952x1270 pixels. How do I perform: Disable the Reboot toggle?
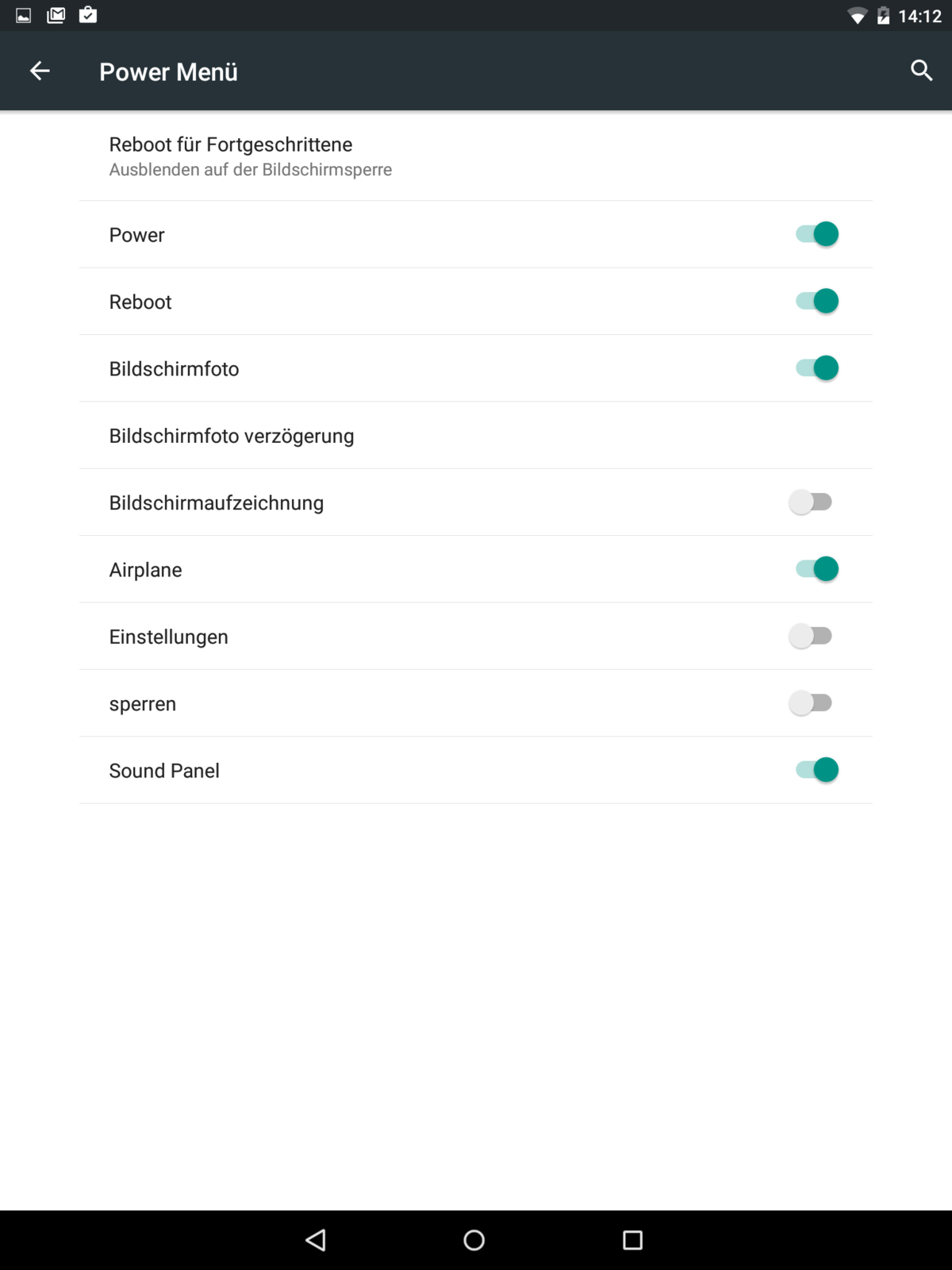pos(816,302)
